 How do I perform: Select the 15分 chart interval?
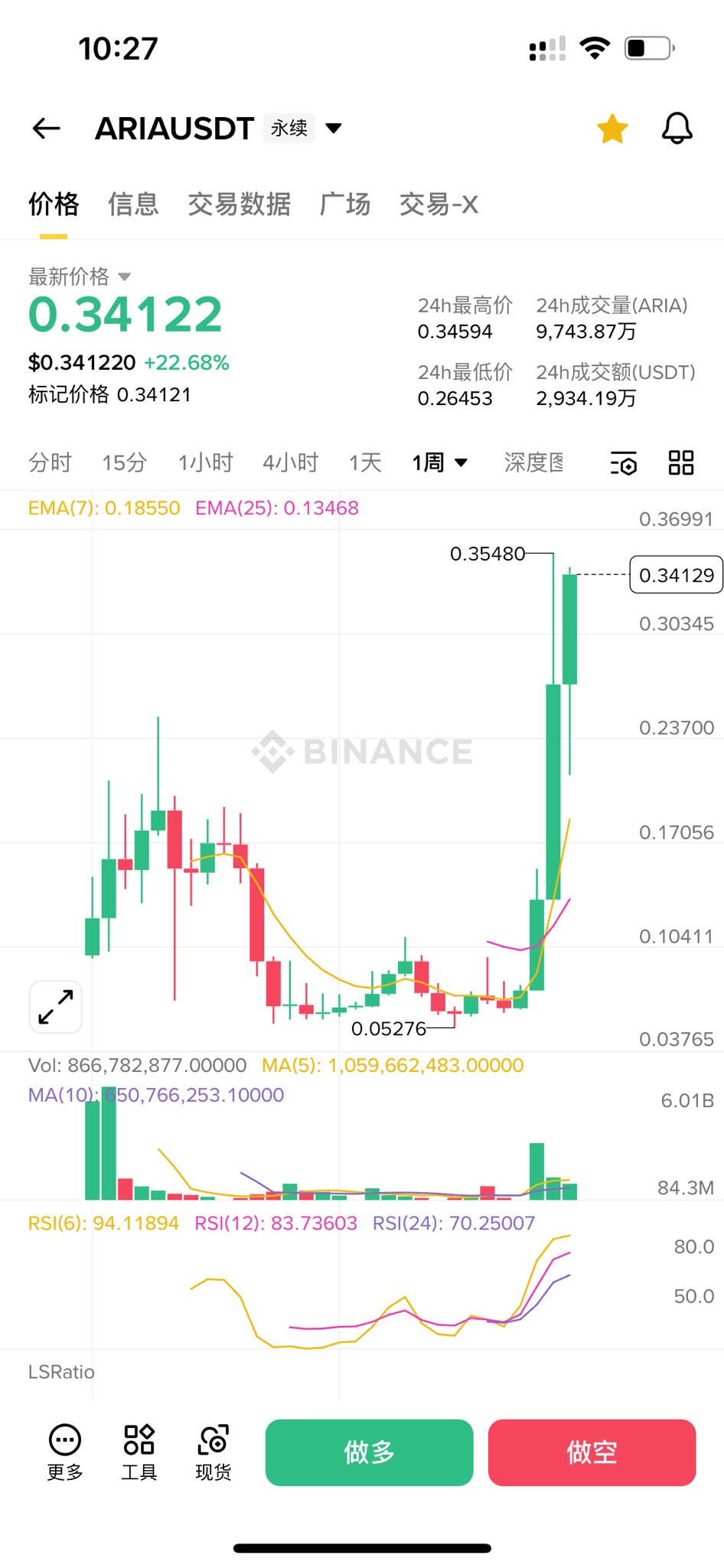[124, 462]
